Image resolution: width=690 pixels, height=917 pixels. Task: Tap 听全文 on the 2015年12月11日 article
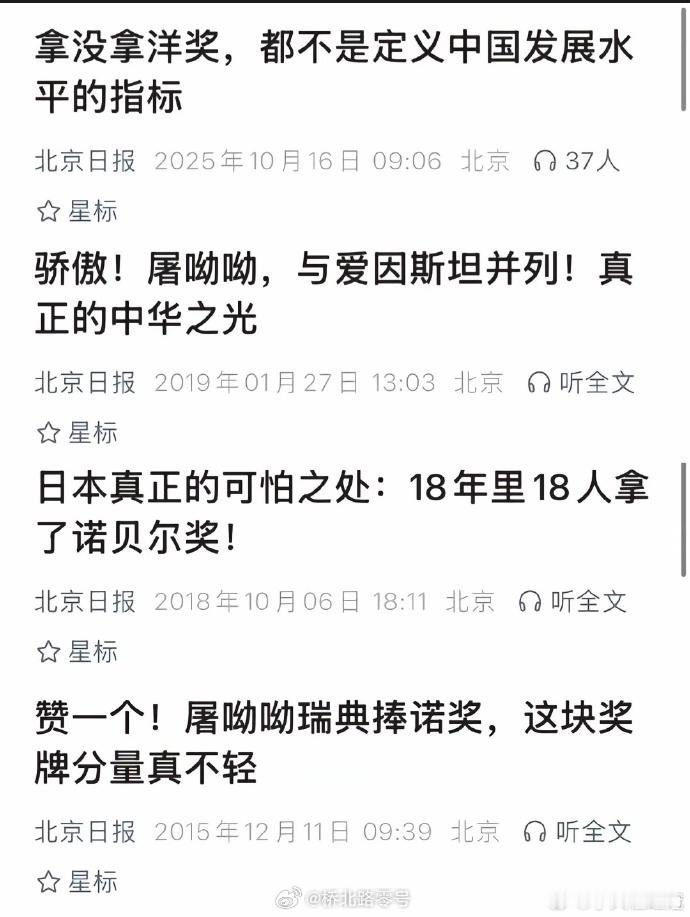[x=578, y=831]
